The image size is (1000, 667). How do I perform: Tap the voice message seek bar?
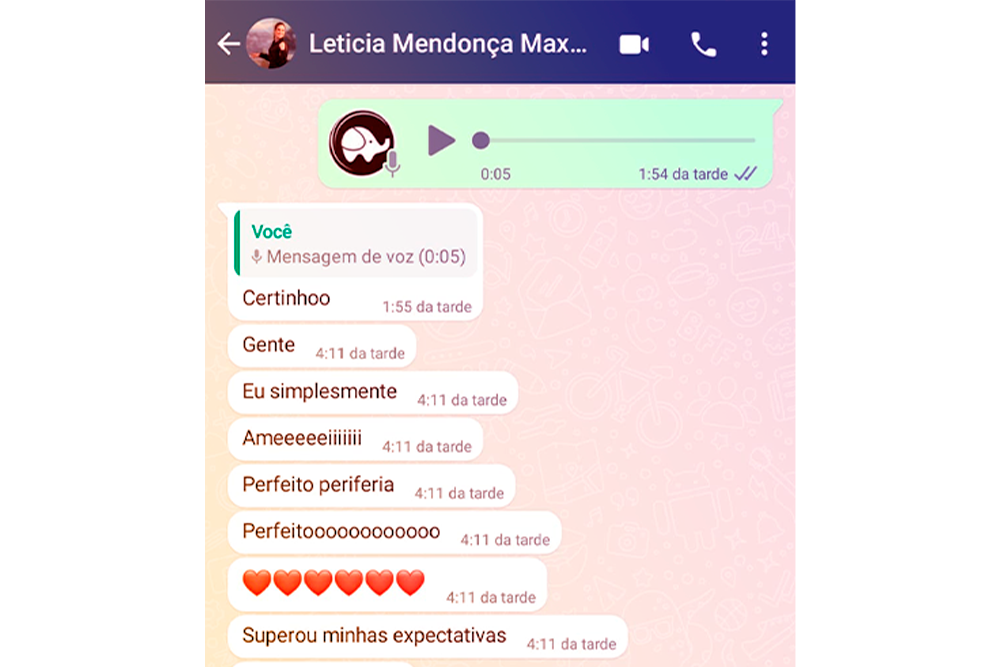[x=617, y=140]
